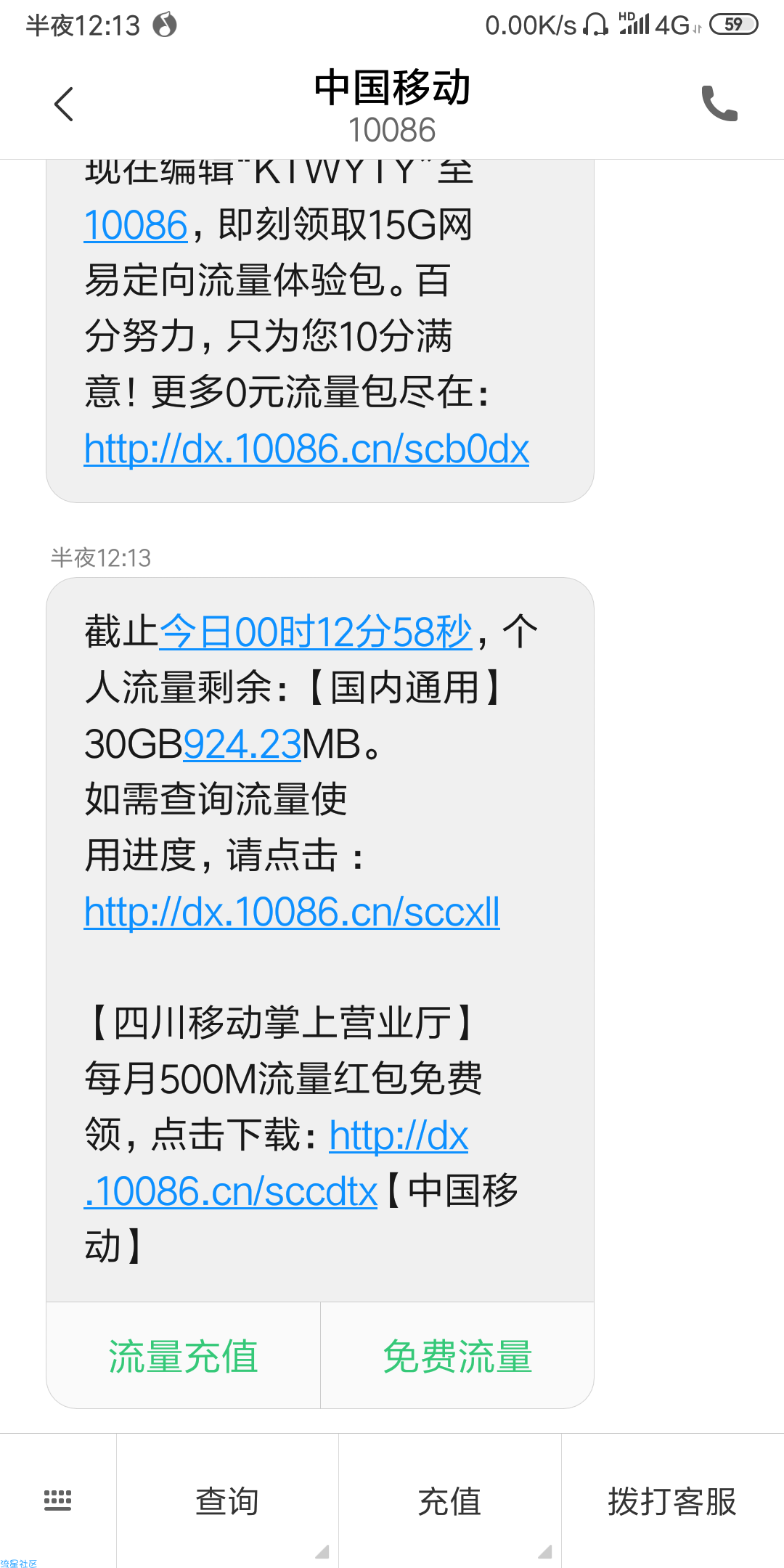Viewport: 784px width, 1568px height.
Task: Open the 10086 number link in message
Action: (136, 225)
